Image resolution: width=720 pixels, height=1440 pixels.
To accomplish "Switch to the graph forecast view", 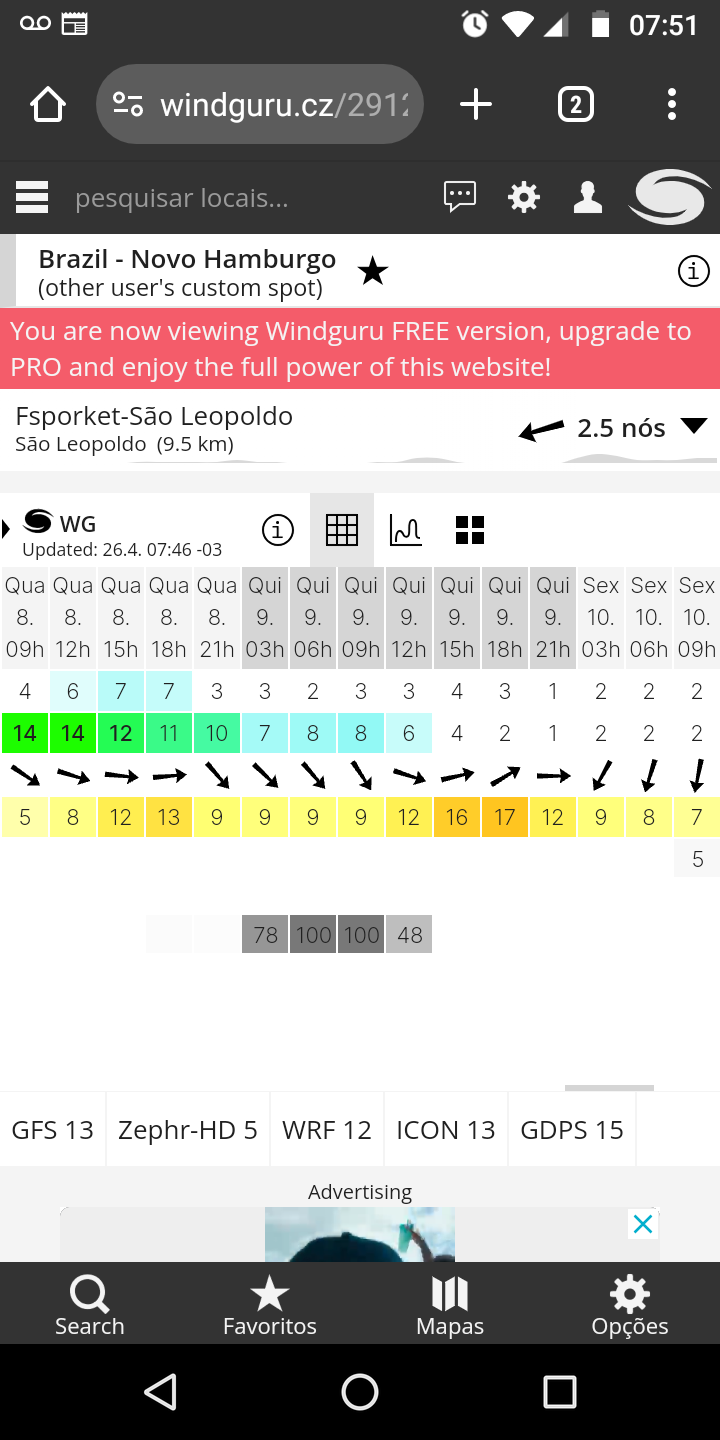I will click(406, 530).
